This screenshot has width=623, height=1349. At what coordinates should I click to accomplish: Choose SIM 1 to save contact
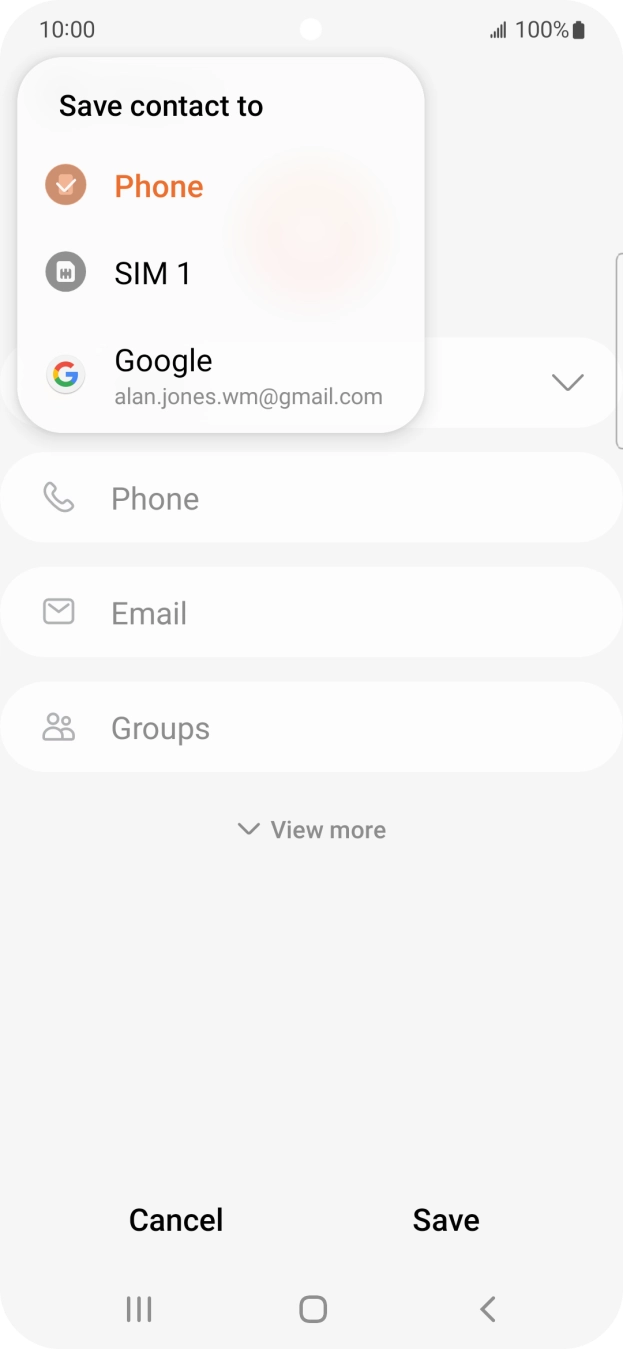click(x=152, y=273)
